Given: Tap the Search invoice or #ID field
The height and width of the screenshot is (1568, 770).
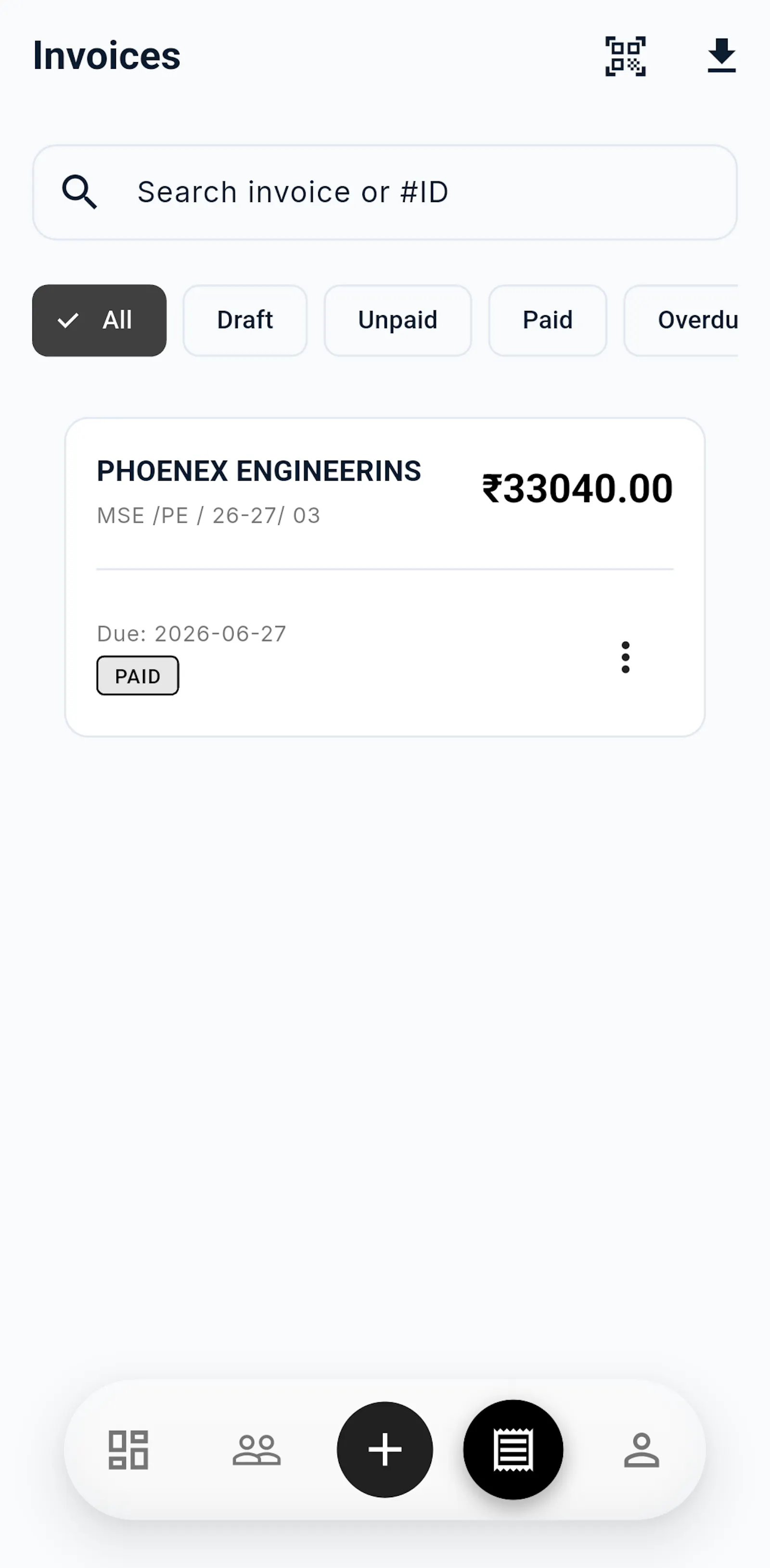Looking at the screenshot, I should 385,192.
